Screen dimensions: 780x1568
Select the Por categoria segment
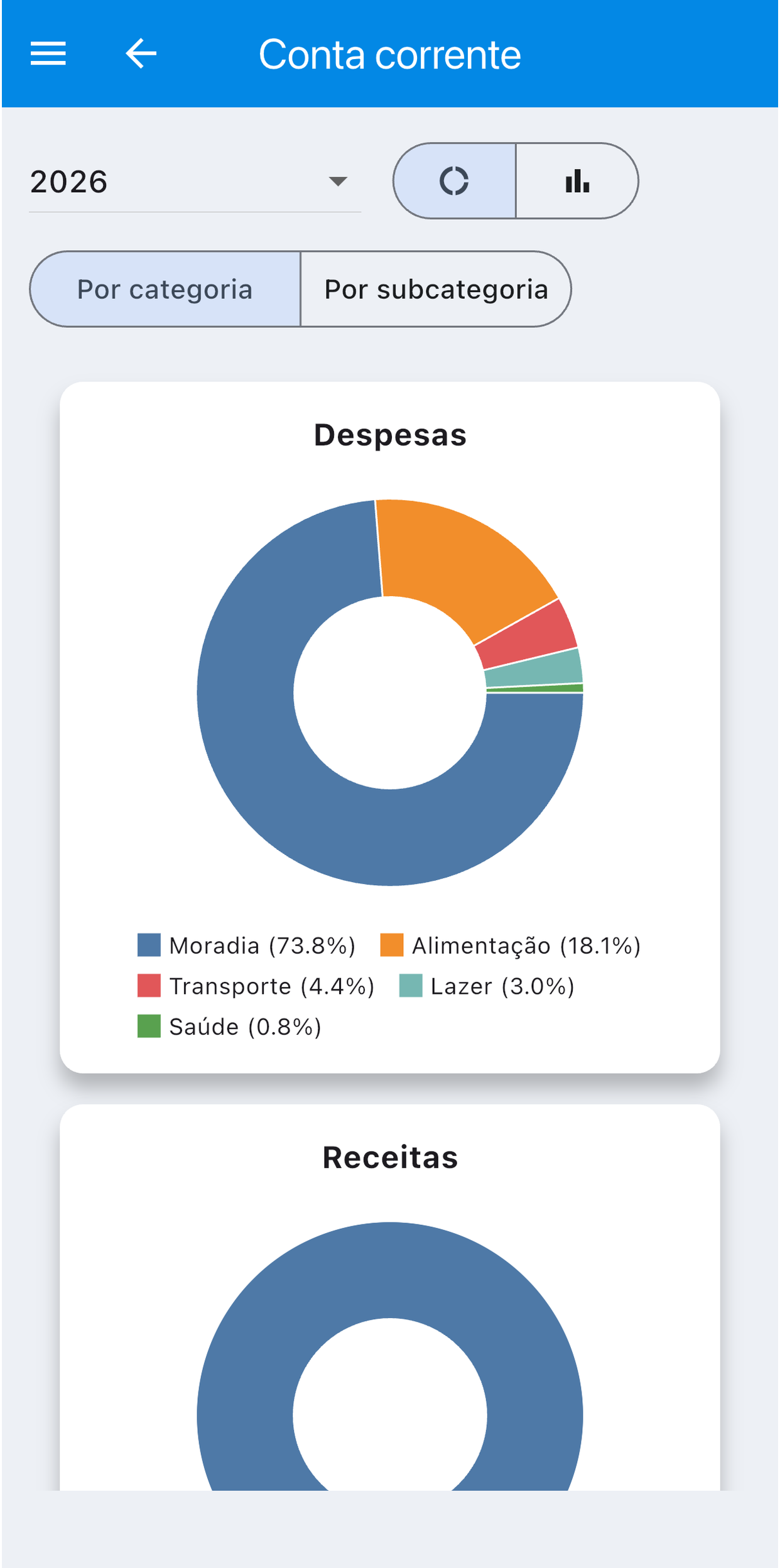165,289
